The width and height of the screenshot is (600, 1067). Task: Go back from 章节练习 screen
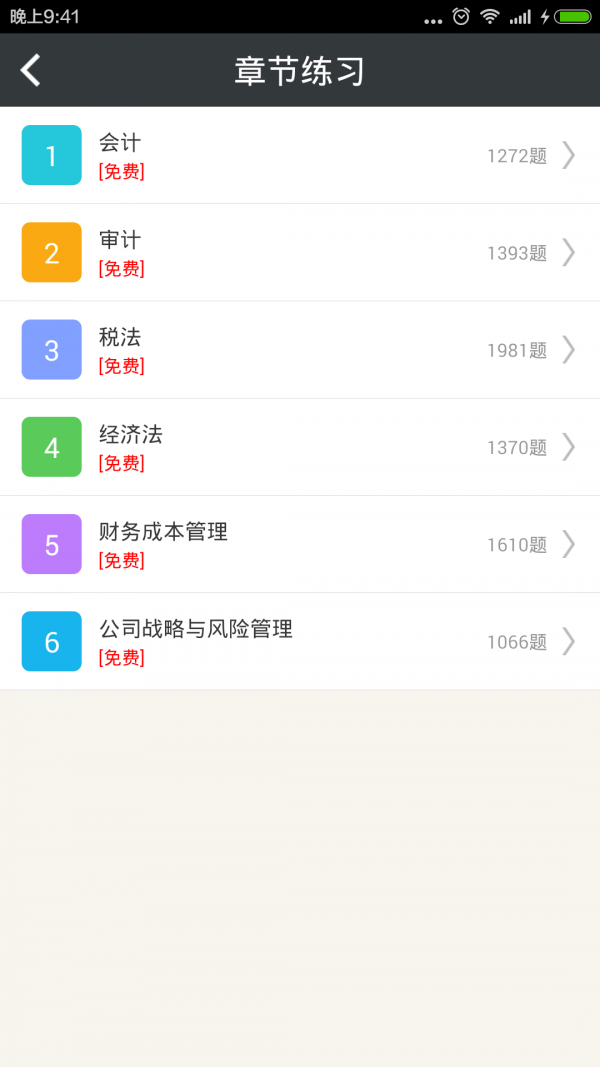tap(32, 70)
